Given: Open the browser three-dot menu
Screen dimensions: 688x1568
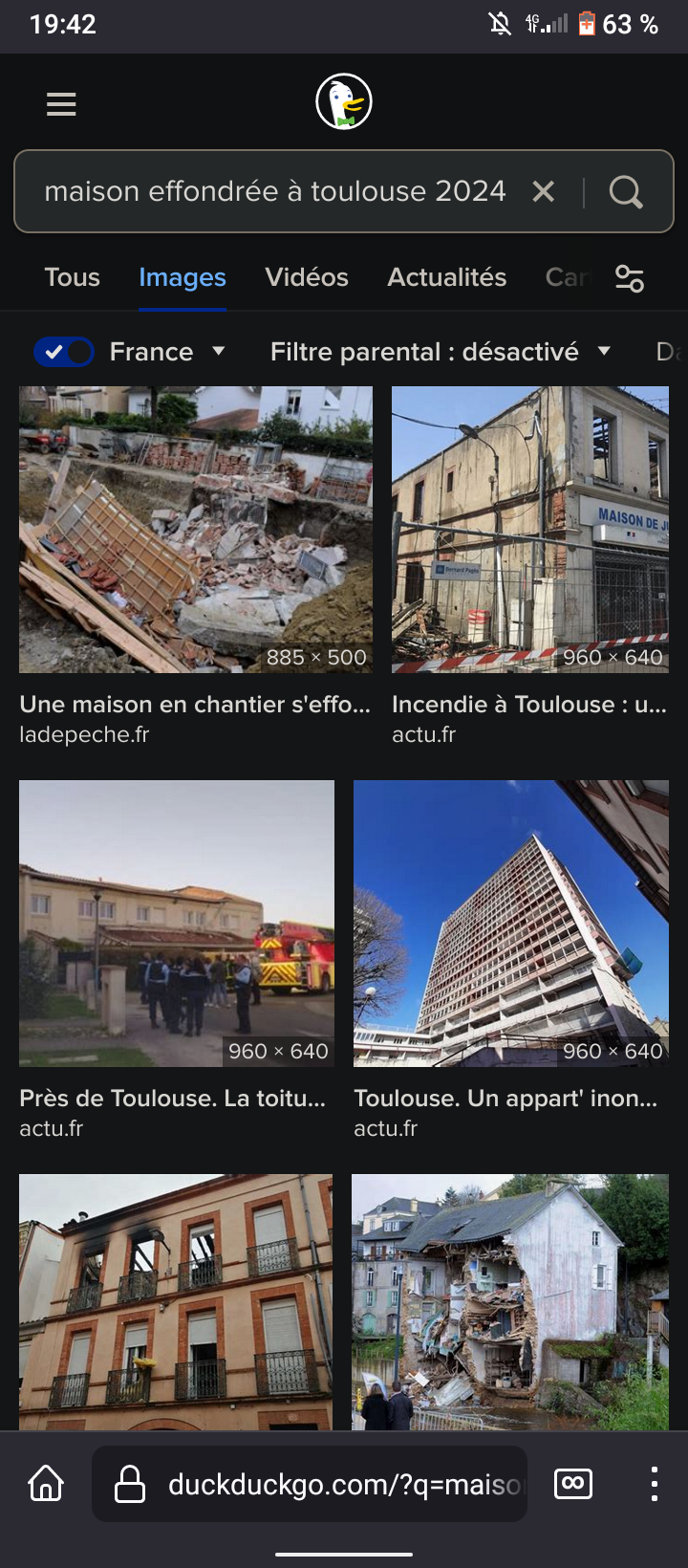Looking at the screenshot, I should 654,1484.
